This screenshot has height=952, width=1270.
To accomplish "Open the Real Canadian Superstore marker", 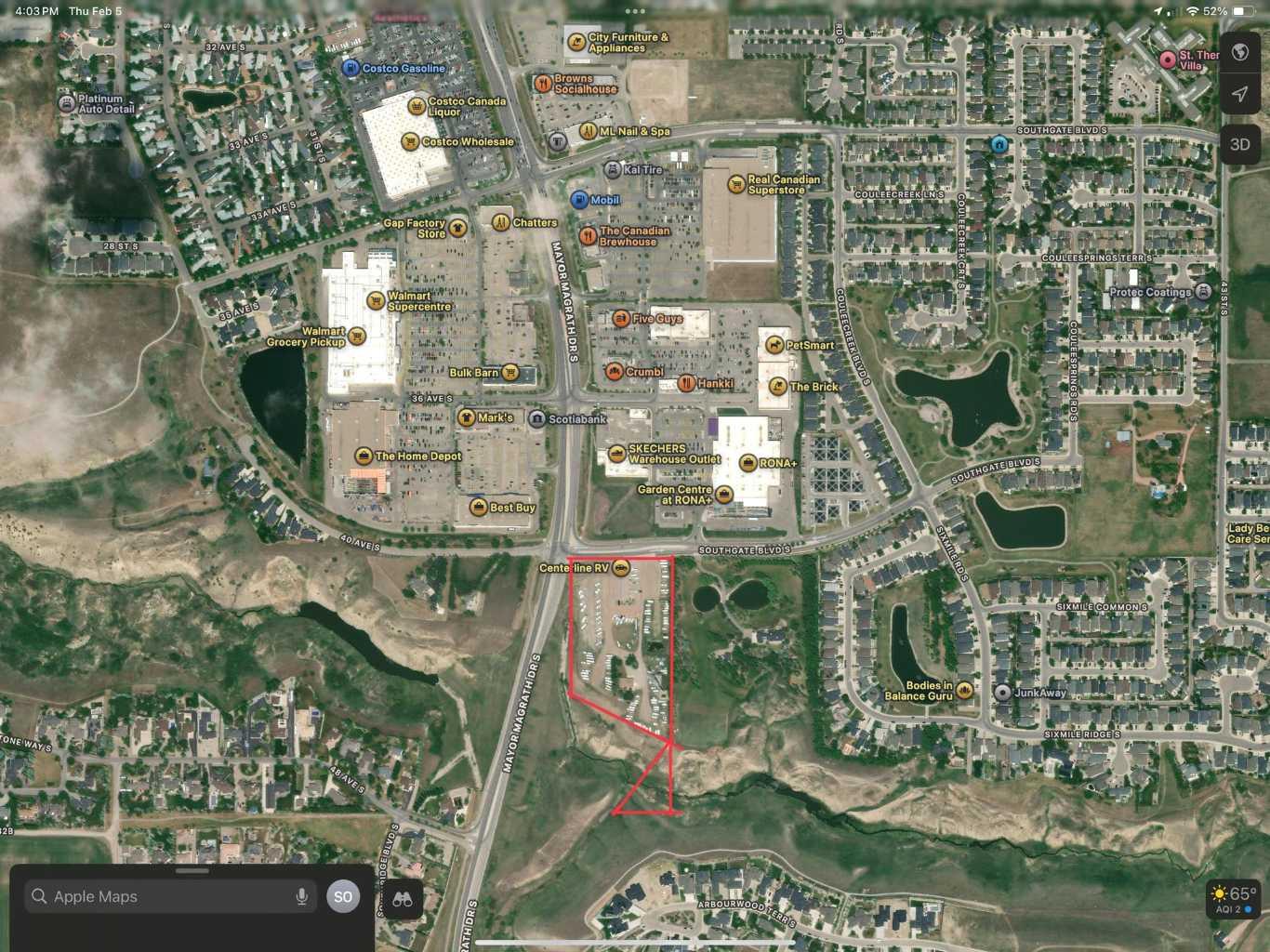I will coord(736,185).
